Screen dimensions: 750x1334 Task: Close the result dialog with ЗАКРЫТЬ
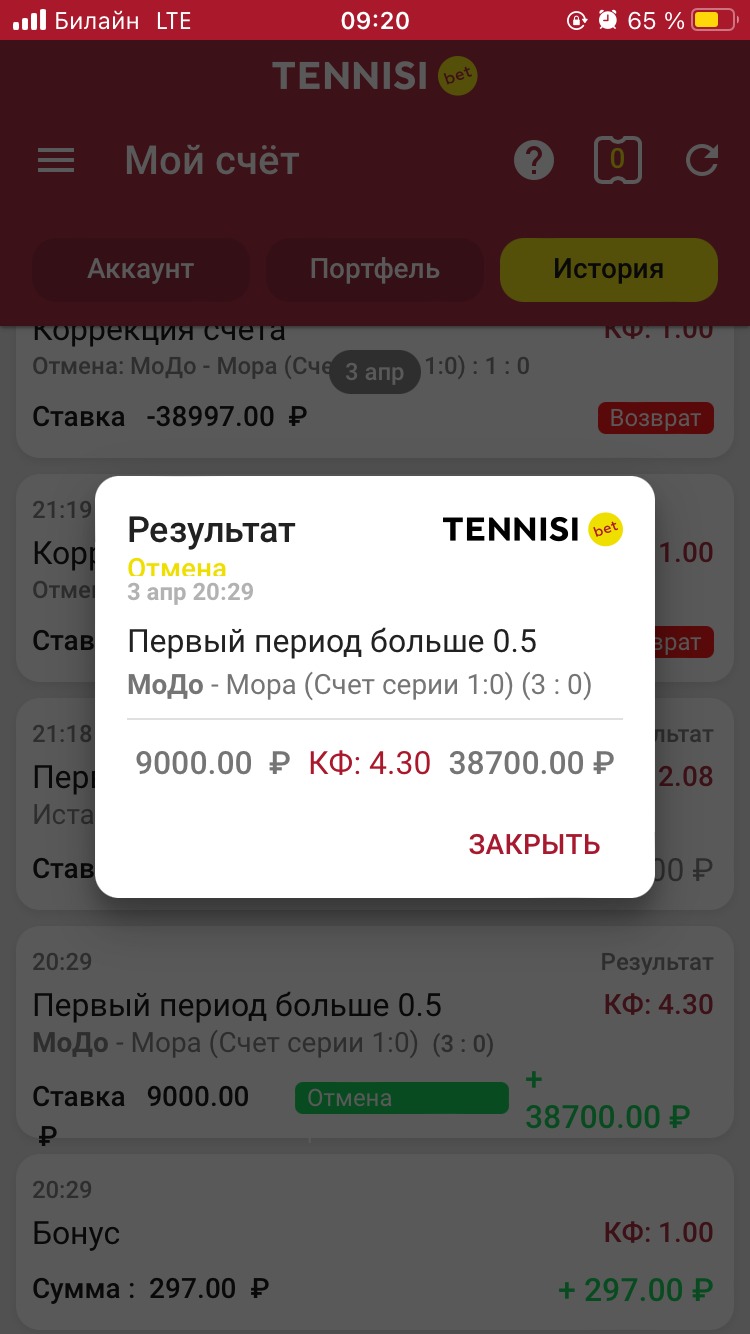(x=534, y=844)
